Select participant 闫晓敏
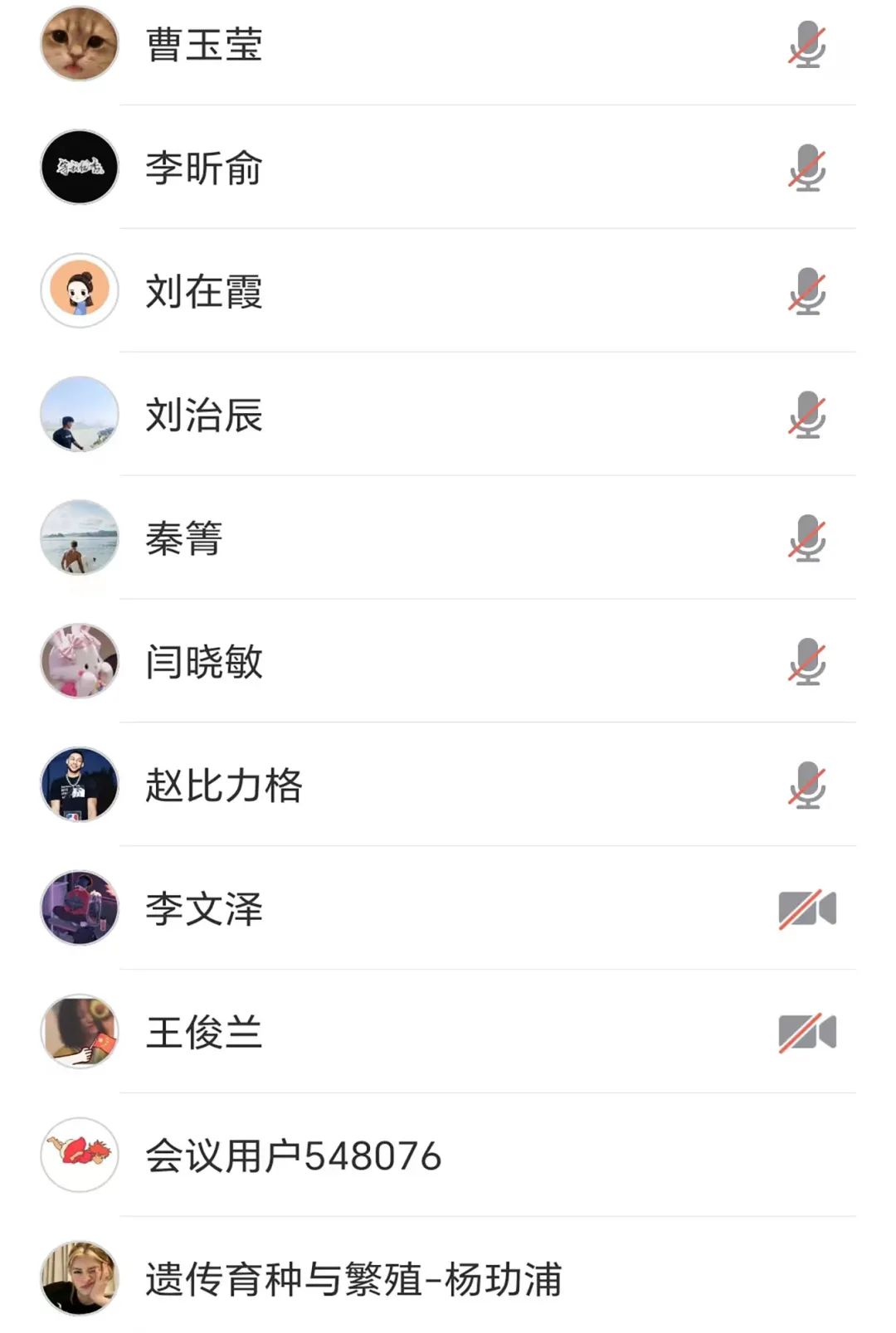The height and width of the screenshot is (1333, 896). coord(204,663)
